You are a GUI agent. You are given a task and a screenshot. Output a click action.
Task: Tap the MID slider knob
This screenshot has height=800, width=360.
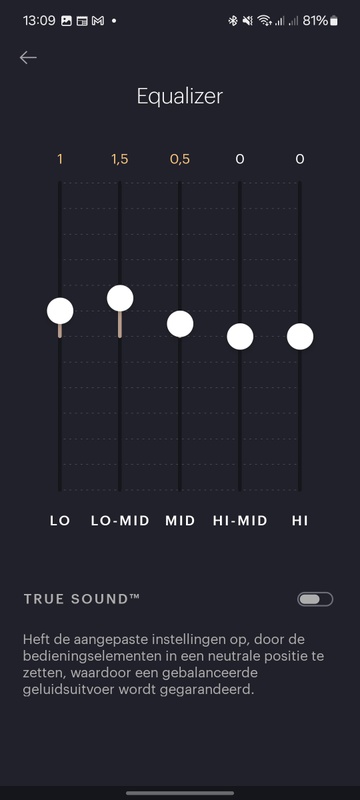[x=180, y=324]
